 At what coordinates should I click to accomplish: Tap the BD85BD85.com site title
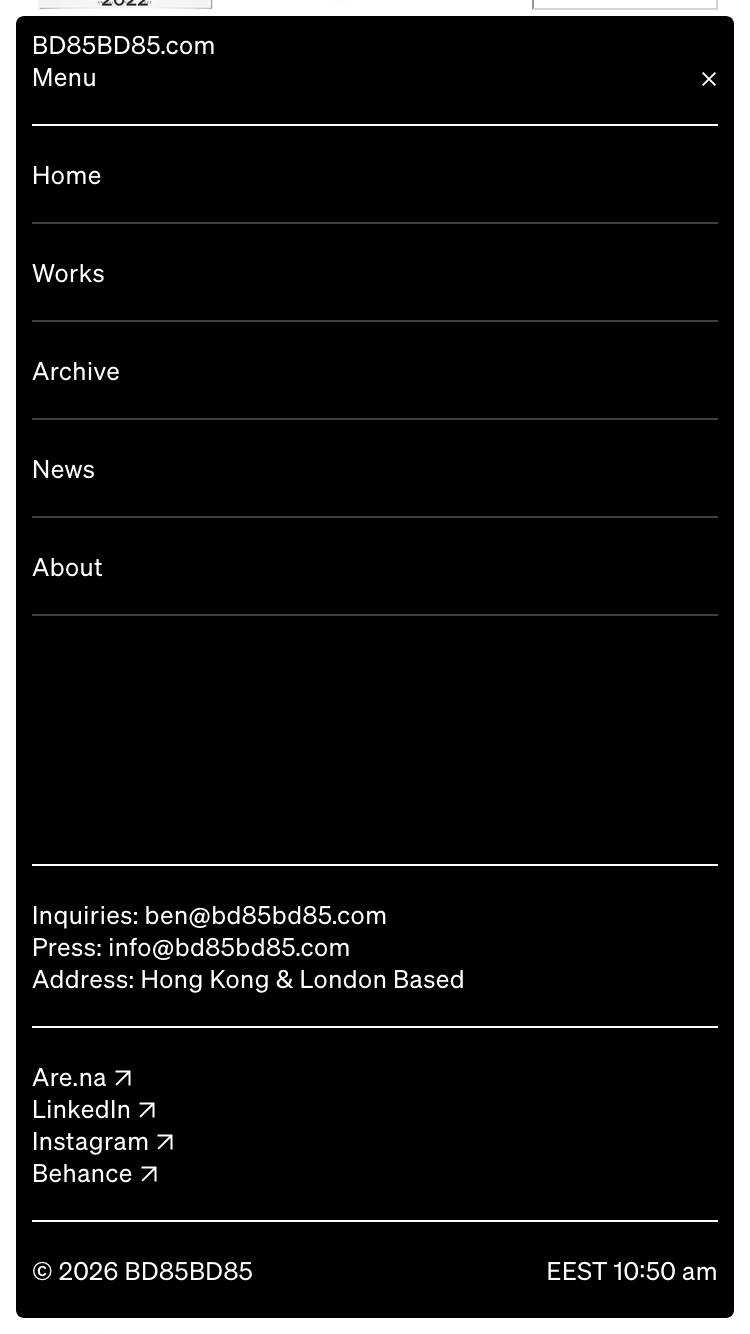tap(123, 46)
